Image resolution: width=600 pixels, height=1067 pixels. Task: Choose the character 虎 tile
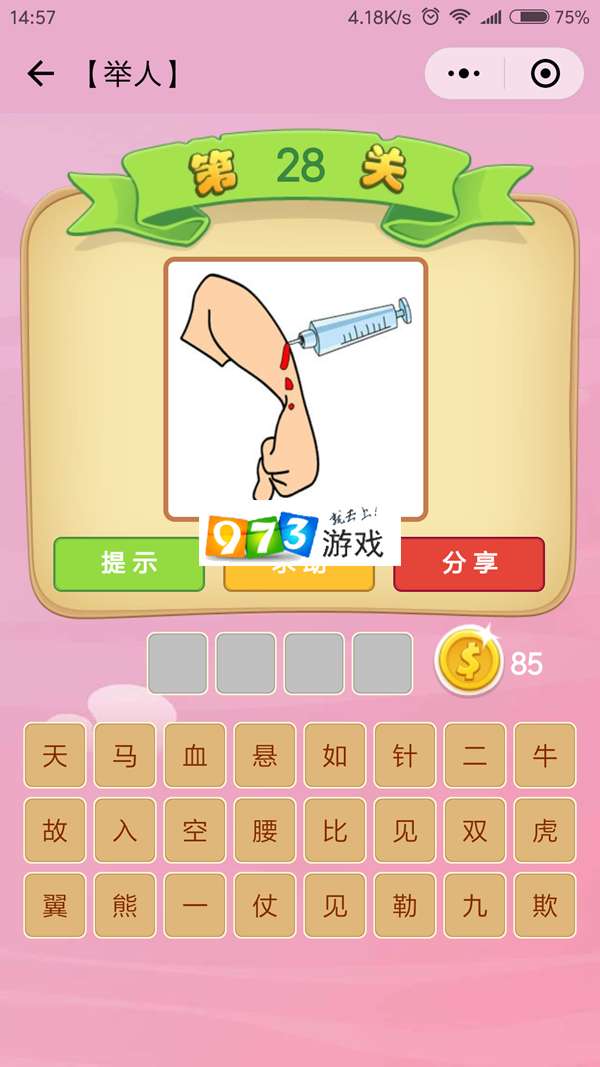545,830
